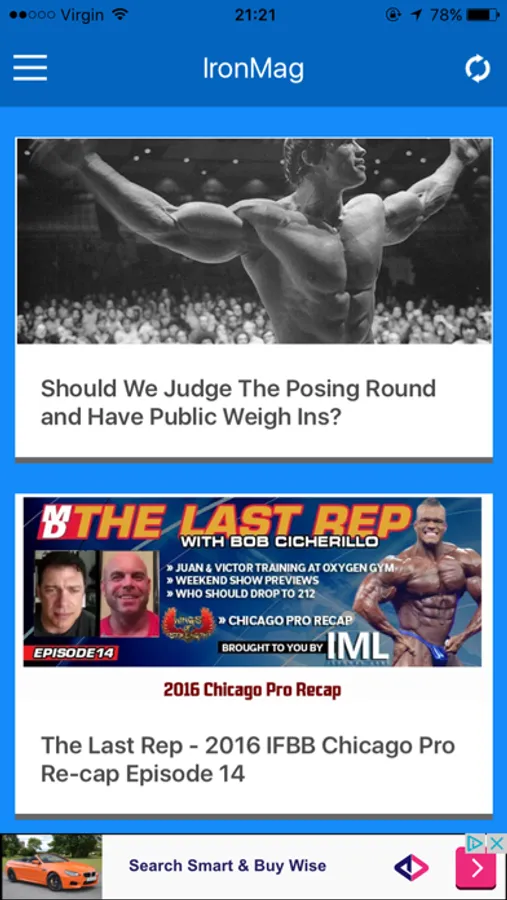
Task: Open the hamburger drawer menu
Action: pyautogui.click(x=30, y=68)
